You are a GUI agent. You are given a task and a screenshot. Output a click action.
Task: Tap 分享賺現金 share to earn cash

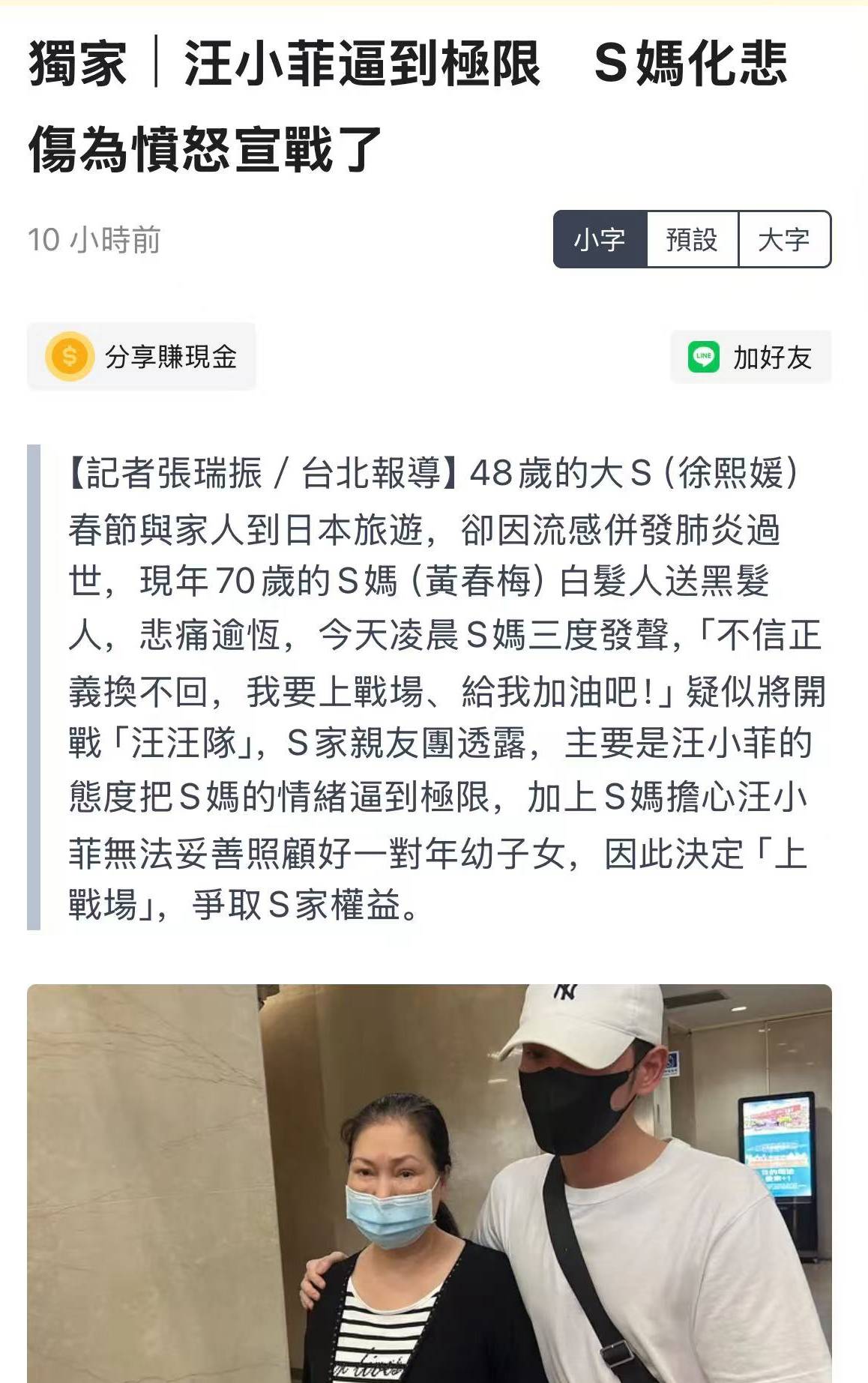(142, 357)
